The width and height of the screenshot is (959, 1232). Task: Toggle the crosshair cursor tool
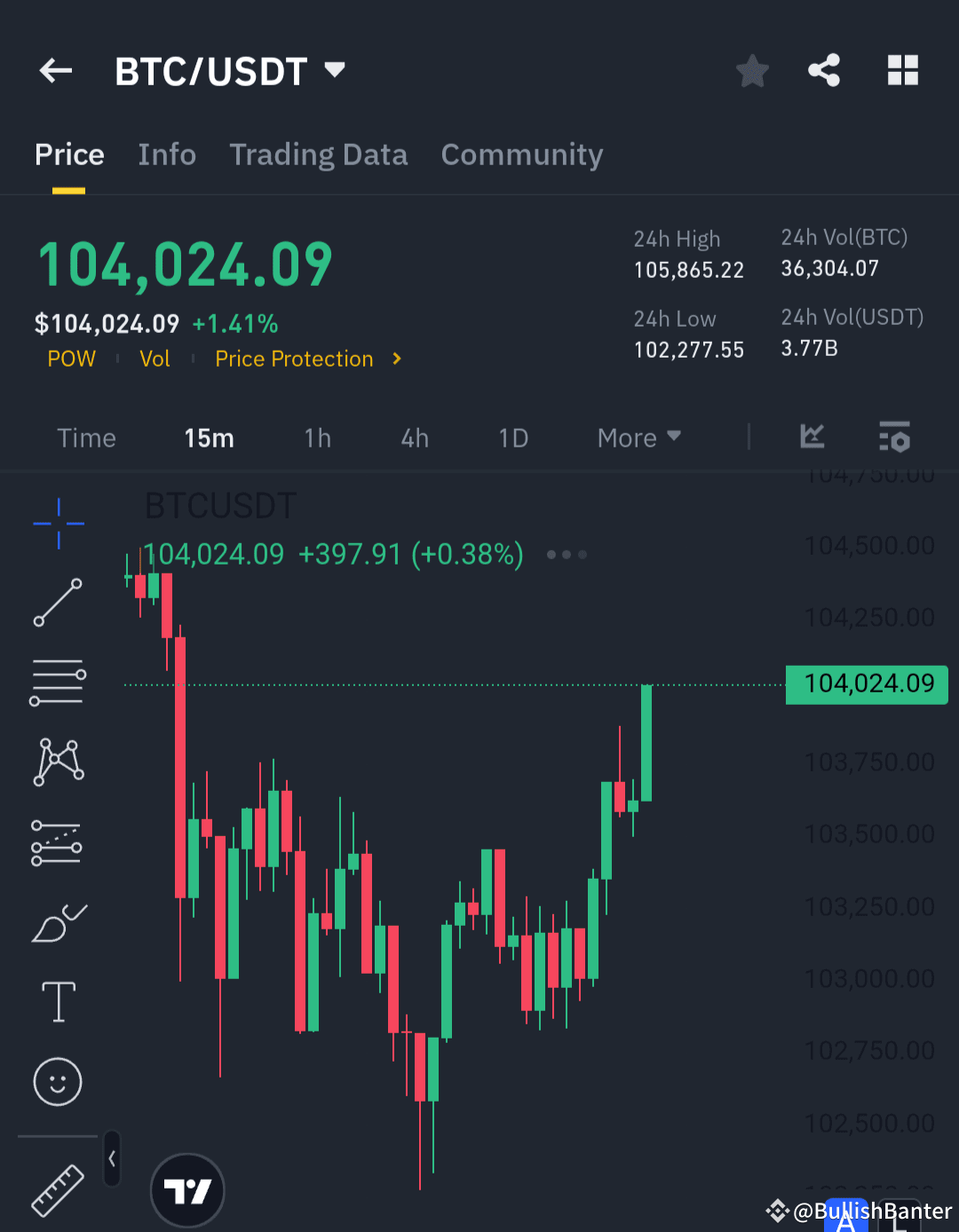click(x=58, y=524)
